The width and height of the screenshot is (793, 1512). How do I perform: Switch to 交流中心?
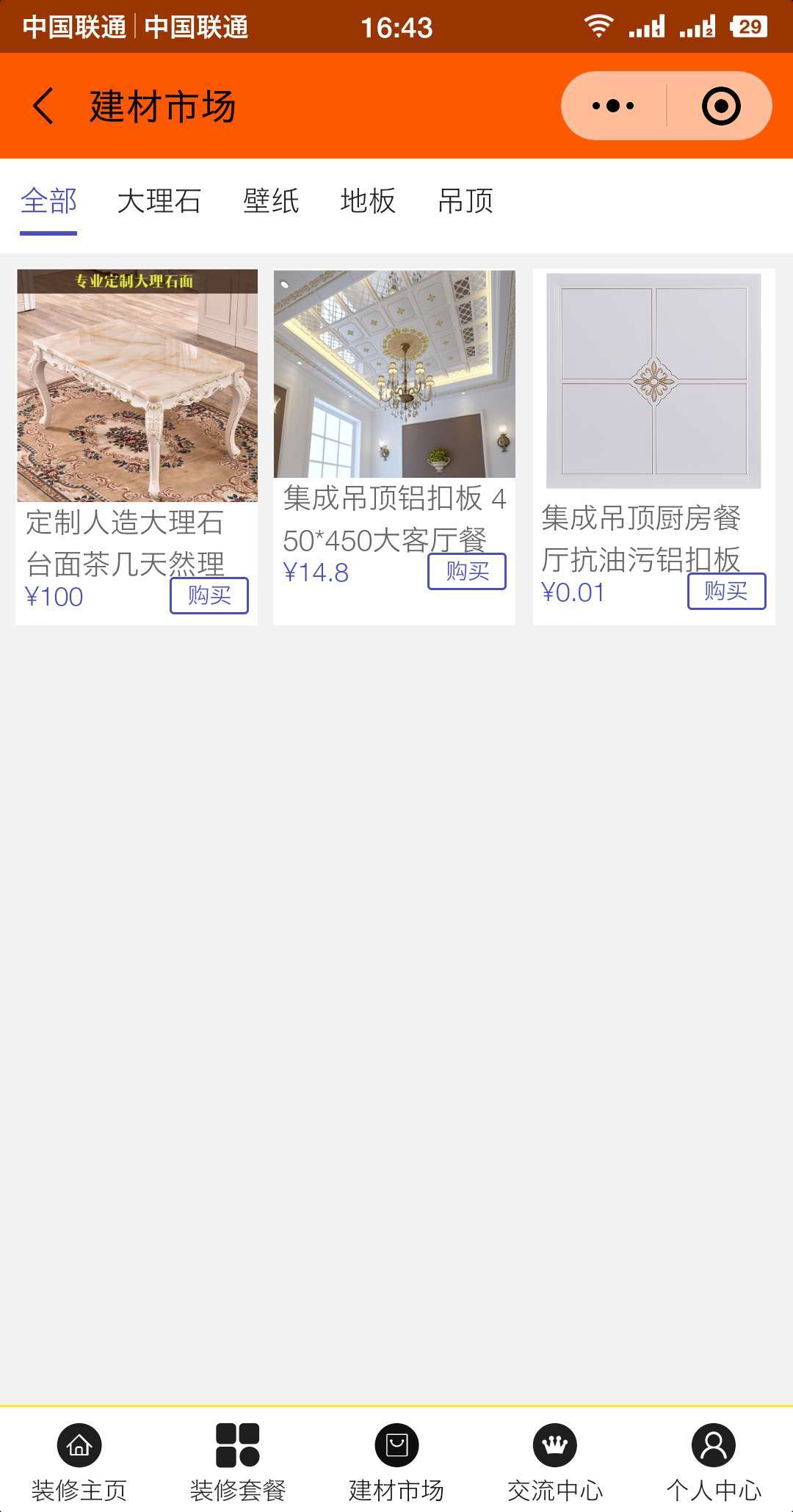tap(555, 1462)
